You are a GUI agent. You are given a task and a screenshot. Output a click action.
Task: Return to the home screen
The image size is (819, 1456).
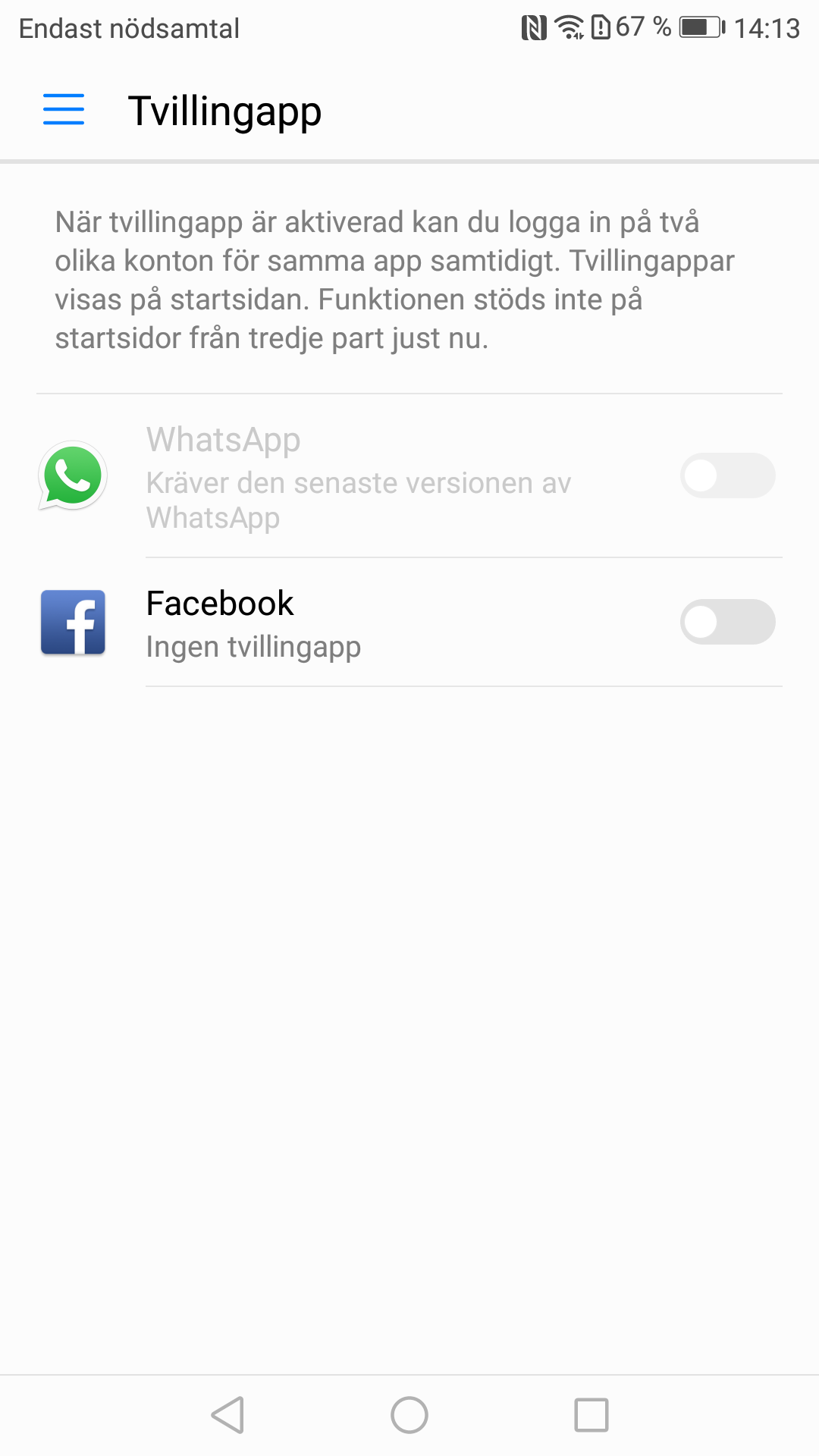pos(409,1415)
